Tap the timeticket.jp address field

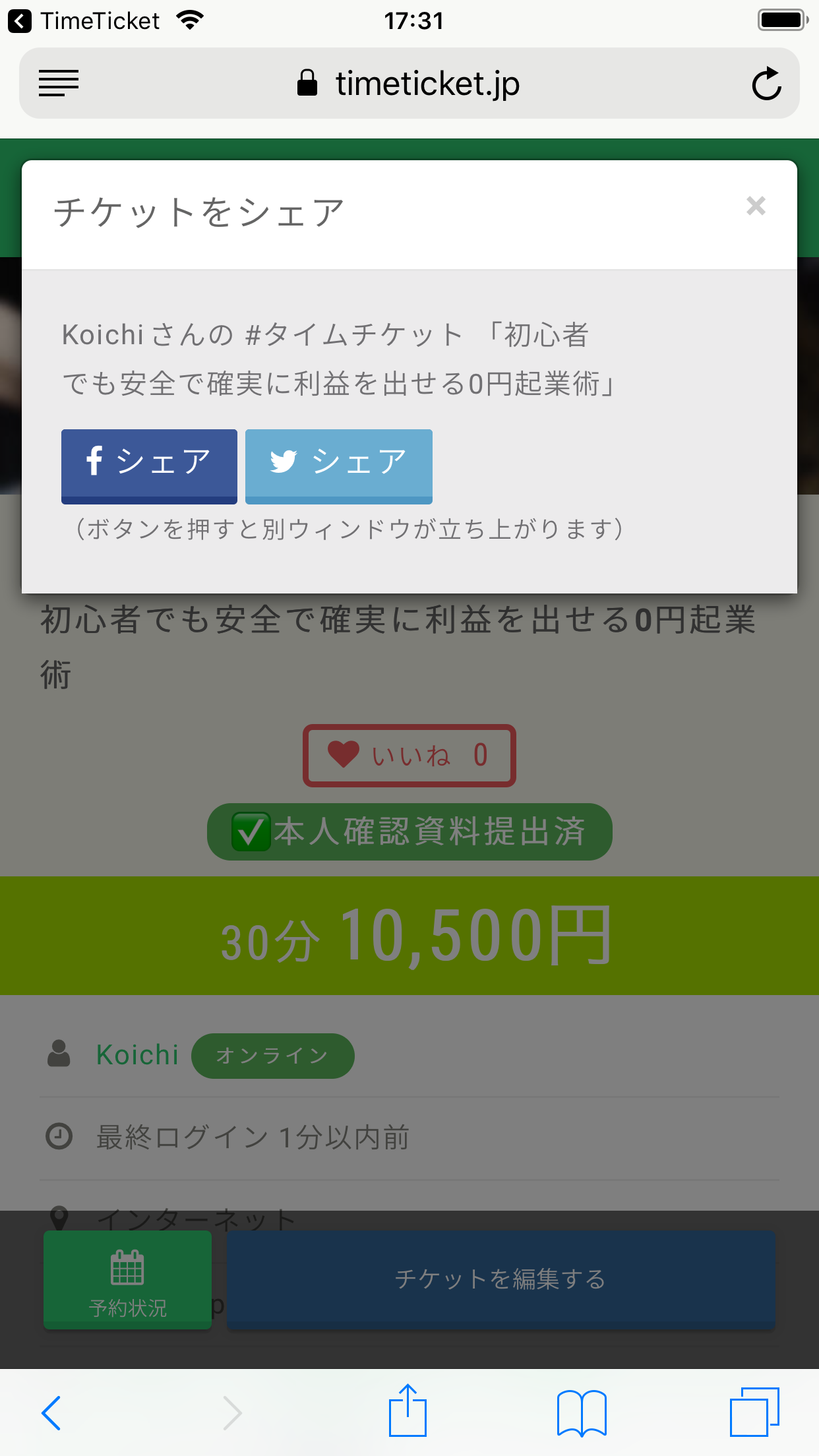tap(409, 84)
